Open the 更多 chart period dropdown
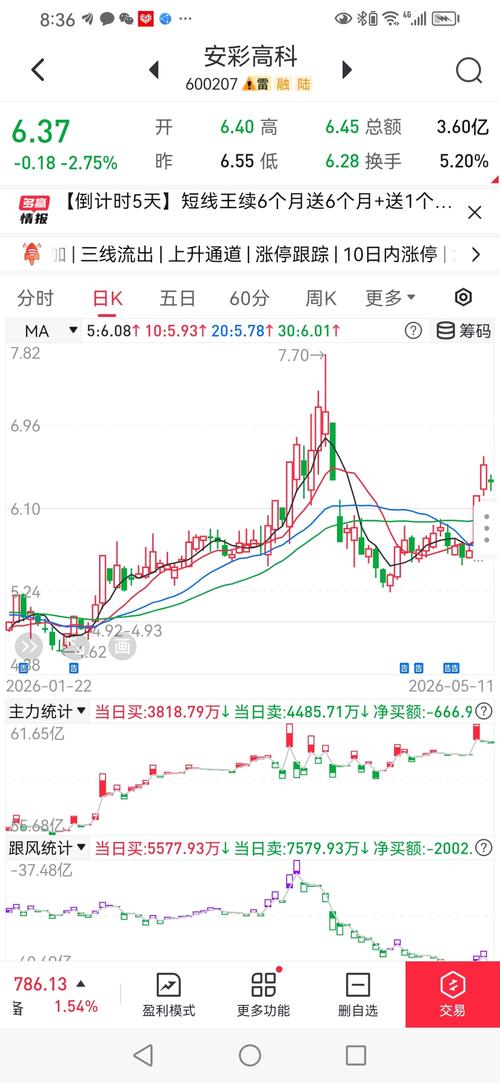 click(x=390, y=298)
